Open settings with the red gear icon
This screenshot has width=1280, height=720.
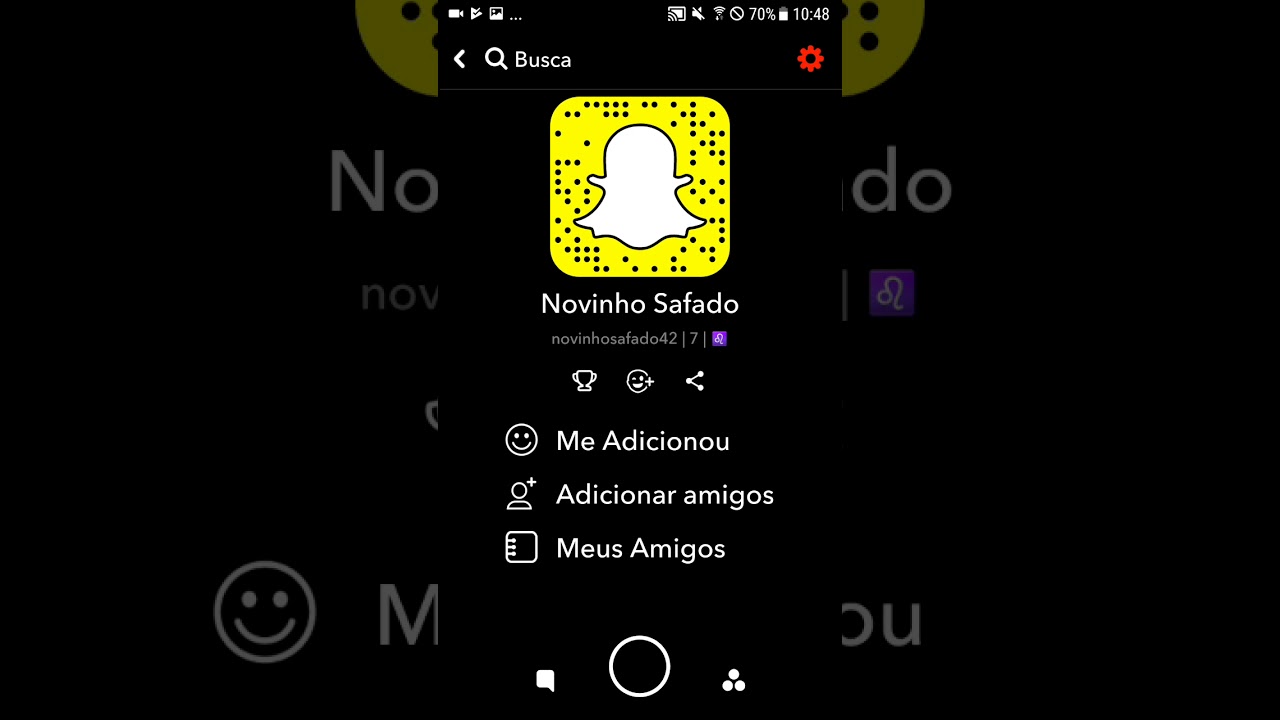[x=810, y=59]
